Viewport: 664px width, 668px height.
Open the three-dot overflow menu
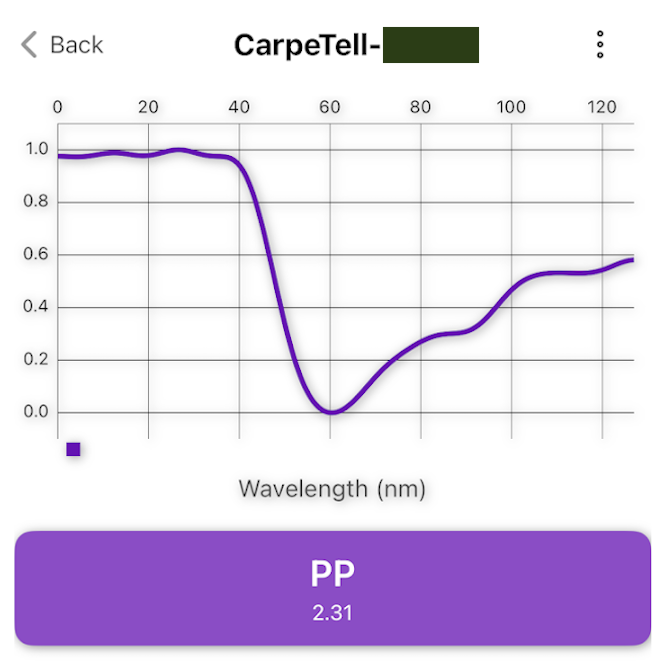[x=600, y=45]
